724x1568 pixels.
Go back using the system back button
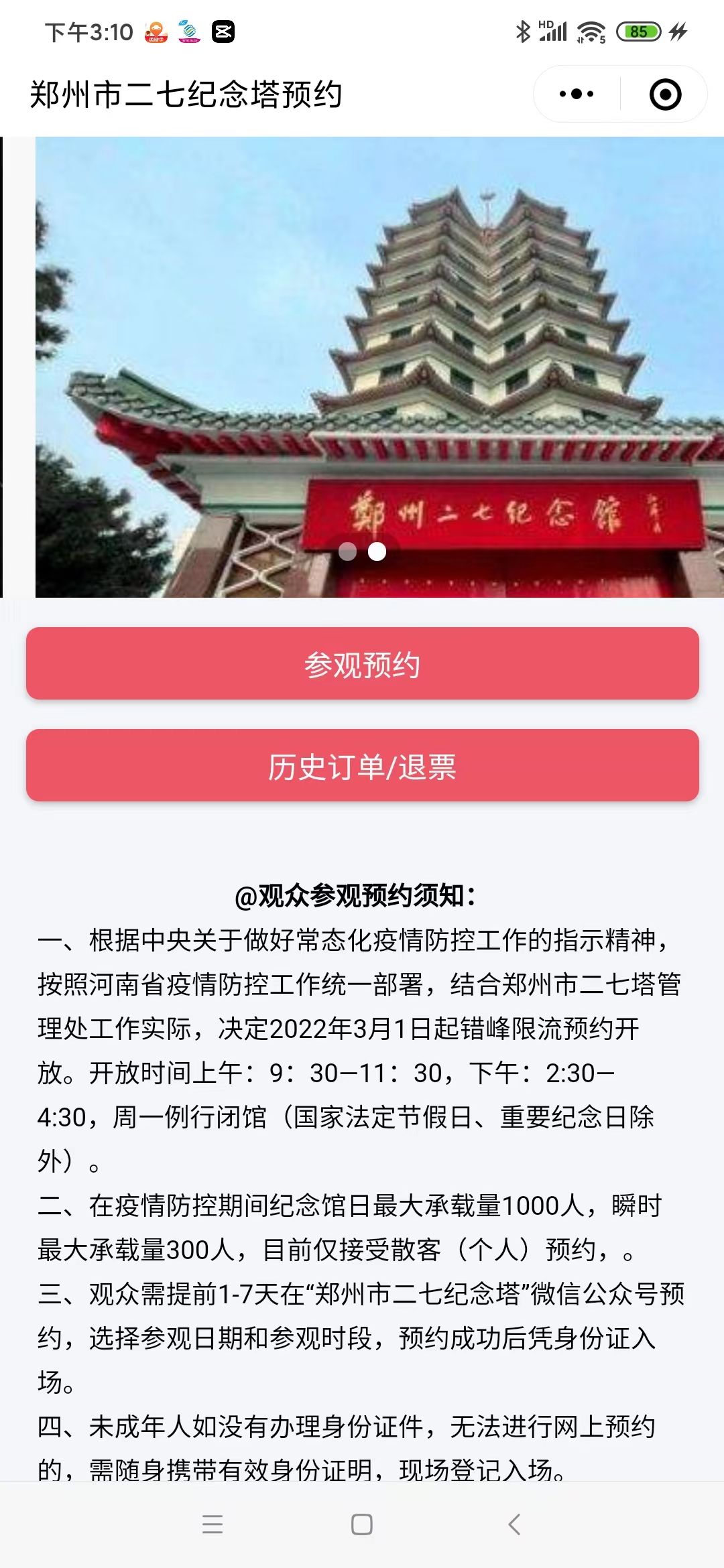click(514, 1524)
